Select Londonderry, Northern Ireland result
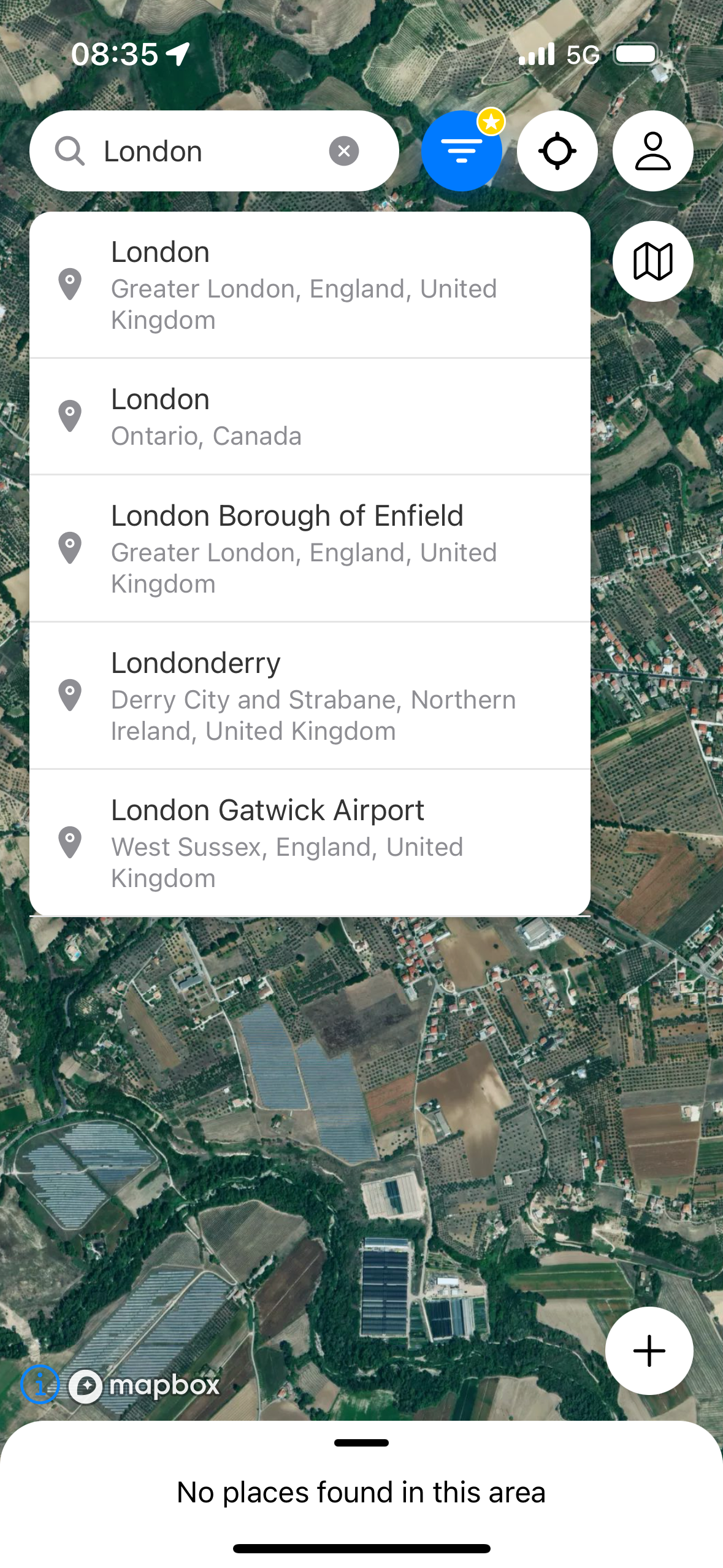The image size is (723, 1568). 310,696
